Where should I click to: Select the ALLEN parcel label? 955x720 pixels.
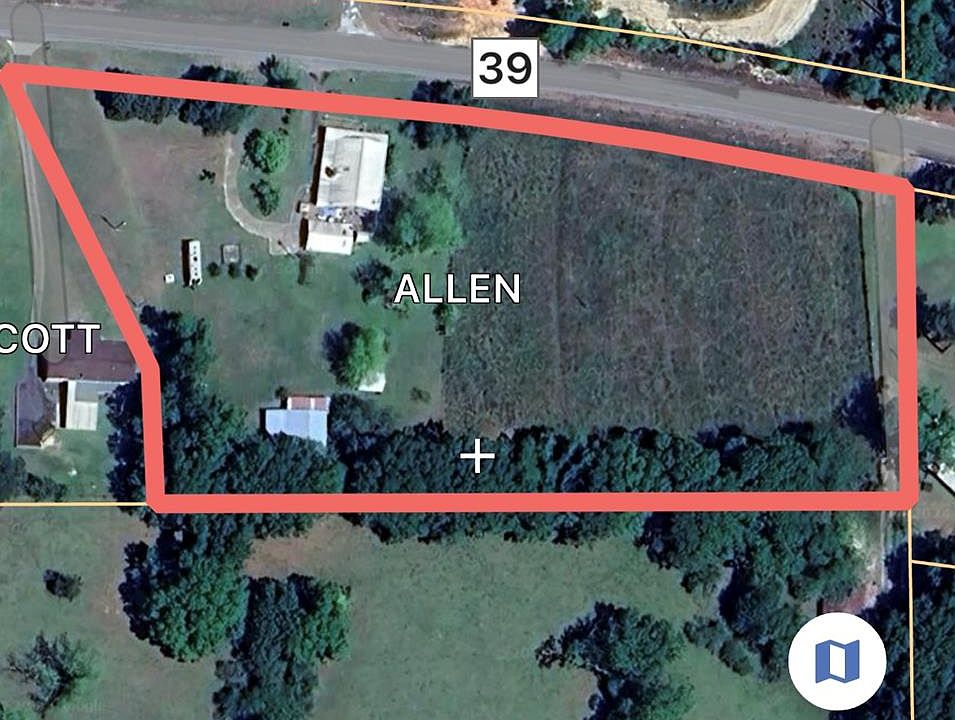pos(458,289)
